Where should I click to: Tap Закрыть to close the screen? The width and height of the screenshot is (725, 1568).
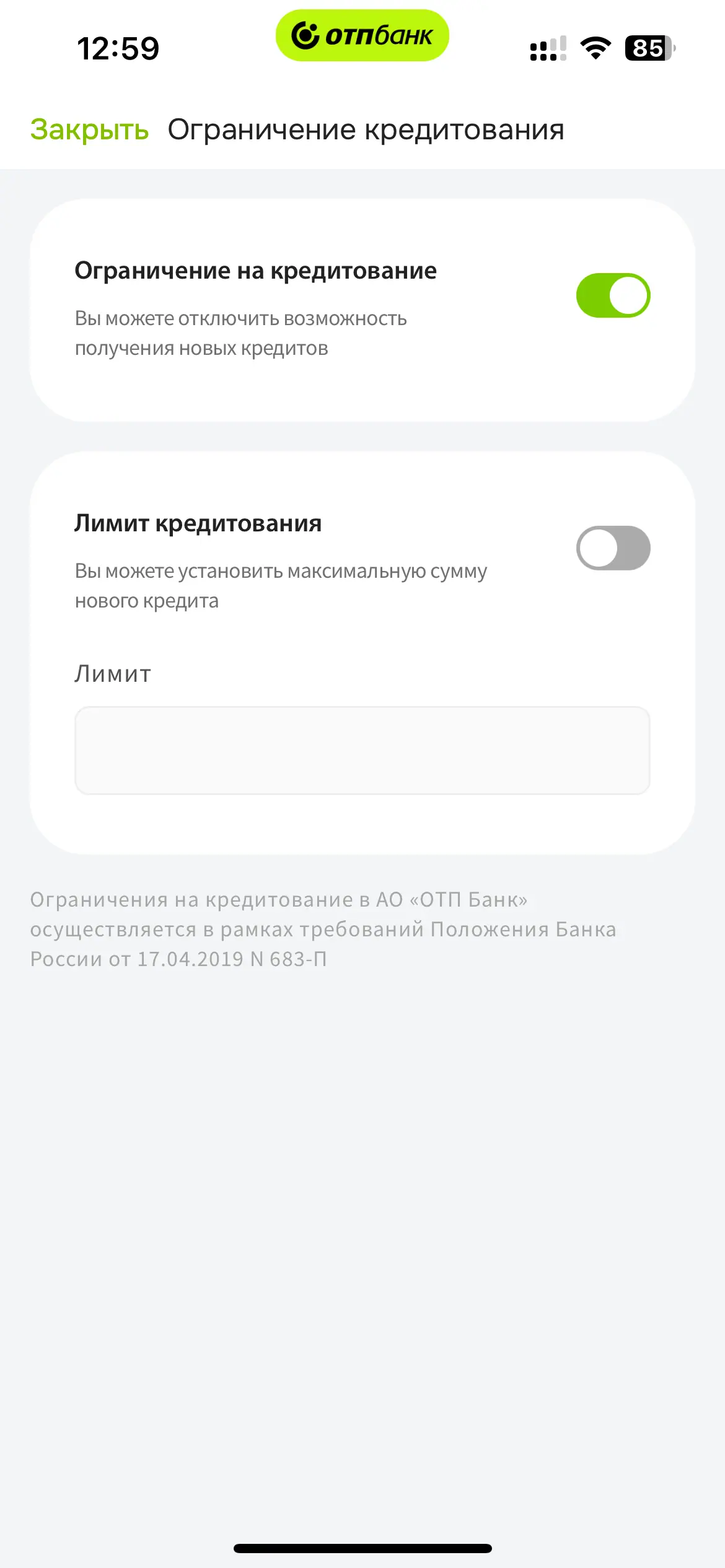(x=89, y=130)
